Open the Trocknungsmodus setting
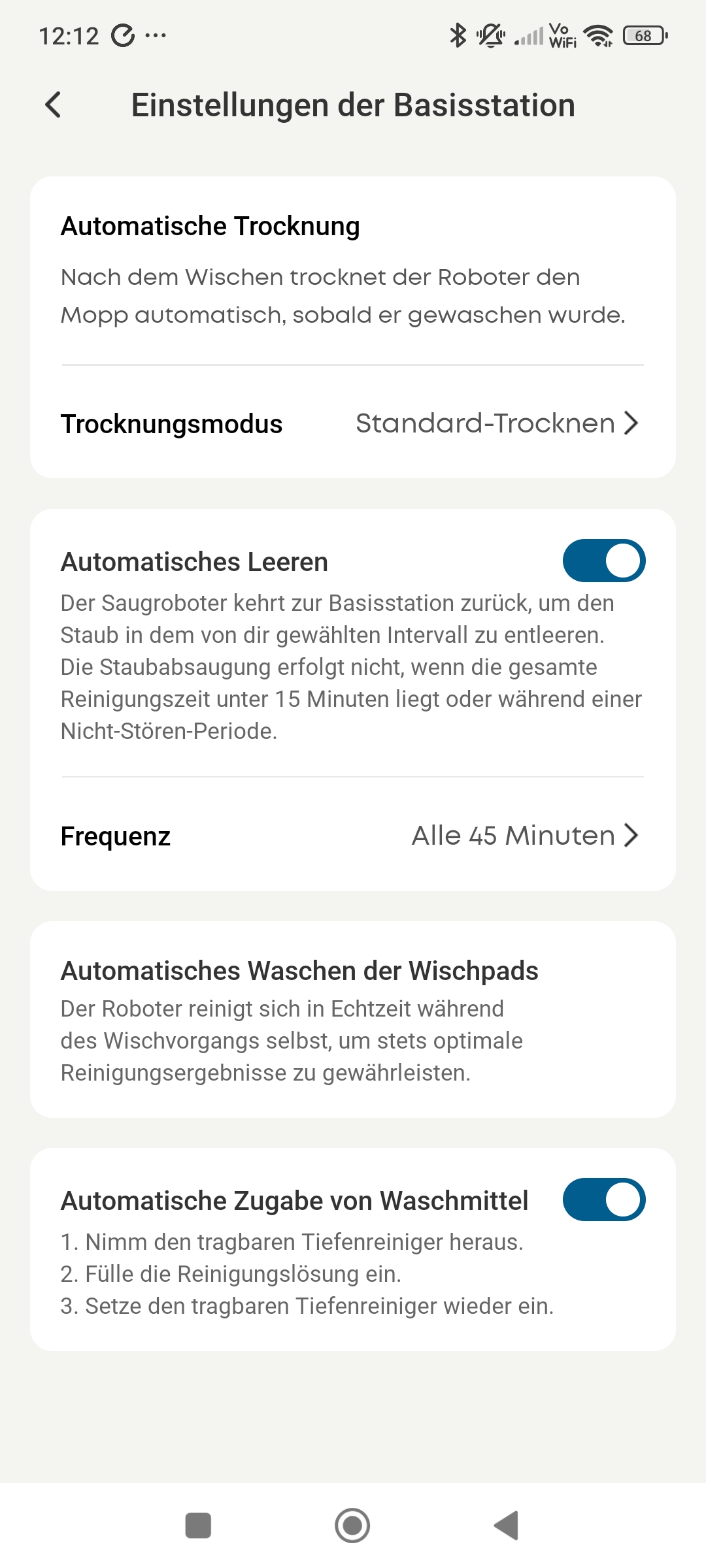This screenshot has height=1568, width=706. (x=353, y=423)
